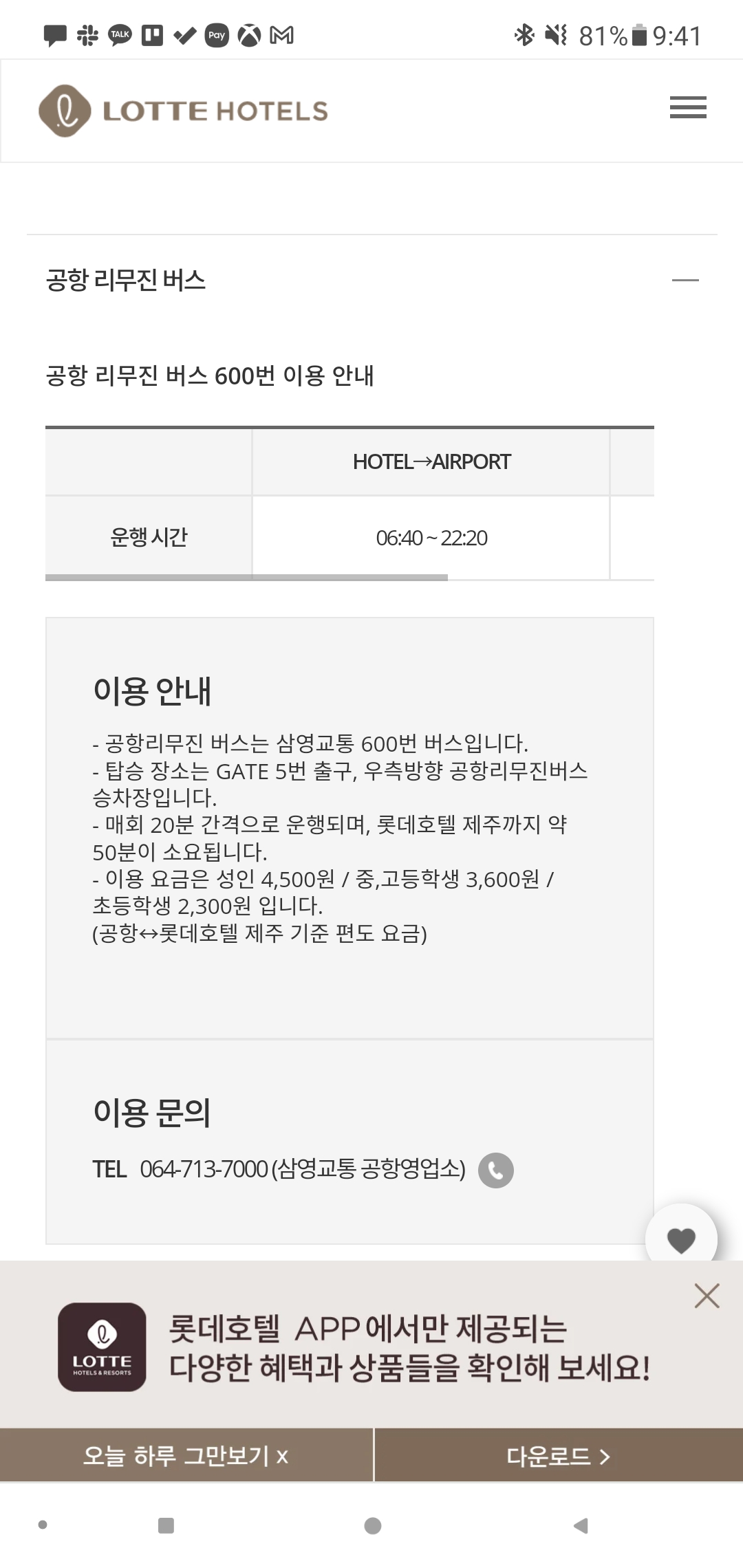
Task: Go to the Lotte Hotels homepage logo
Action: (x=184, y=111)
